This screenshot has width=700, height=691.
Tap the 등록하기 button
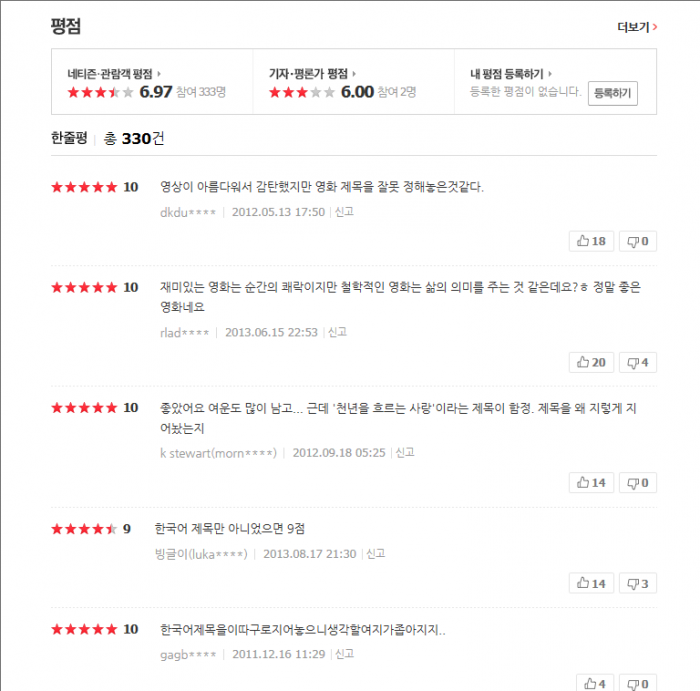[612, 93]
